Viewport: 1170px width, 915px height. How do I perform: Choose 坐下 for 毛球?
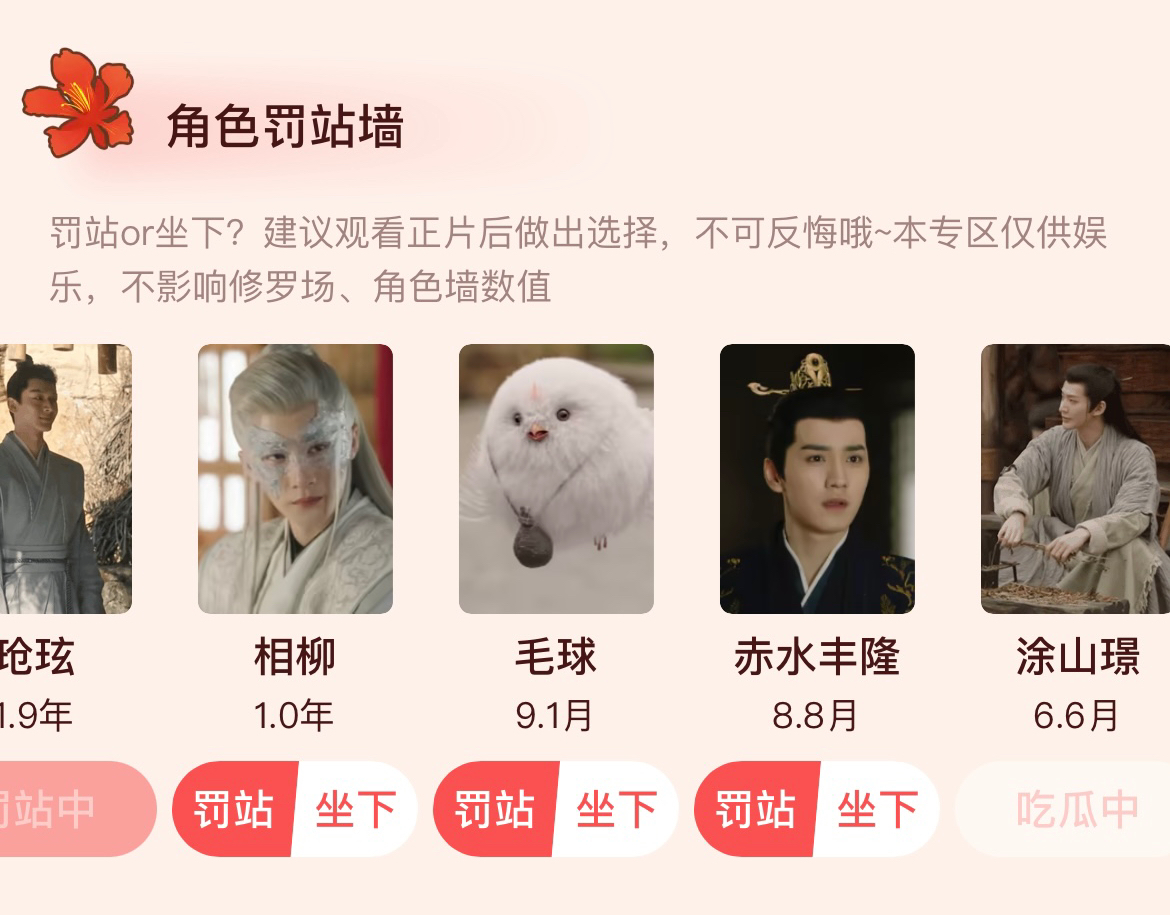tap(617, 809)
